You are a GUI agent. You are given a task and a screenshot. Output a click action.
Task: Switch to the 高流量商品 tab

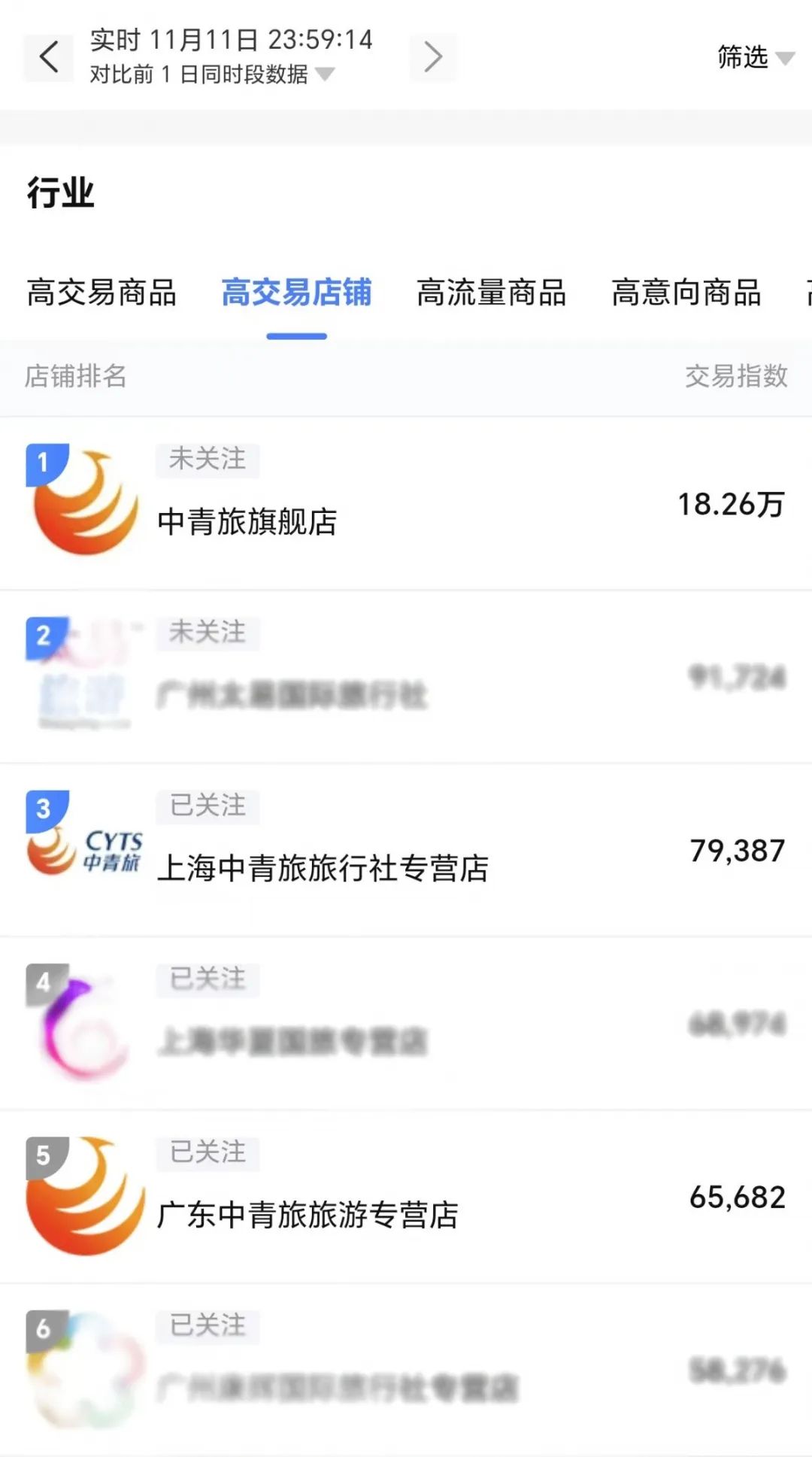coord(491,293)
